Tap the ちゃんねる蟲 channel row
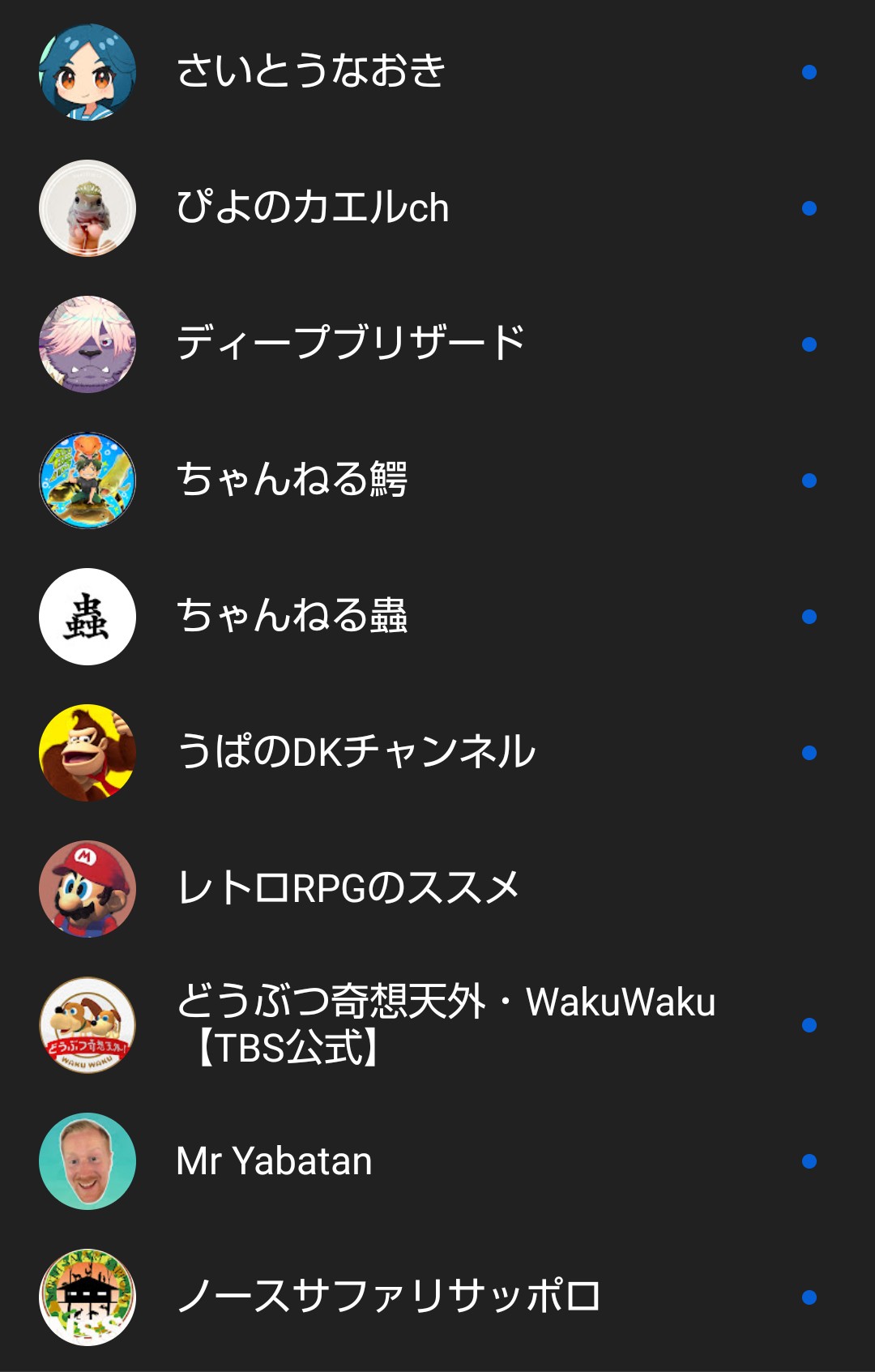This screenshot has width=875, height=1372. [x=437, y=617]
